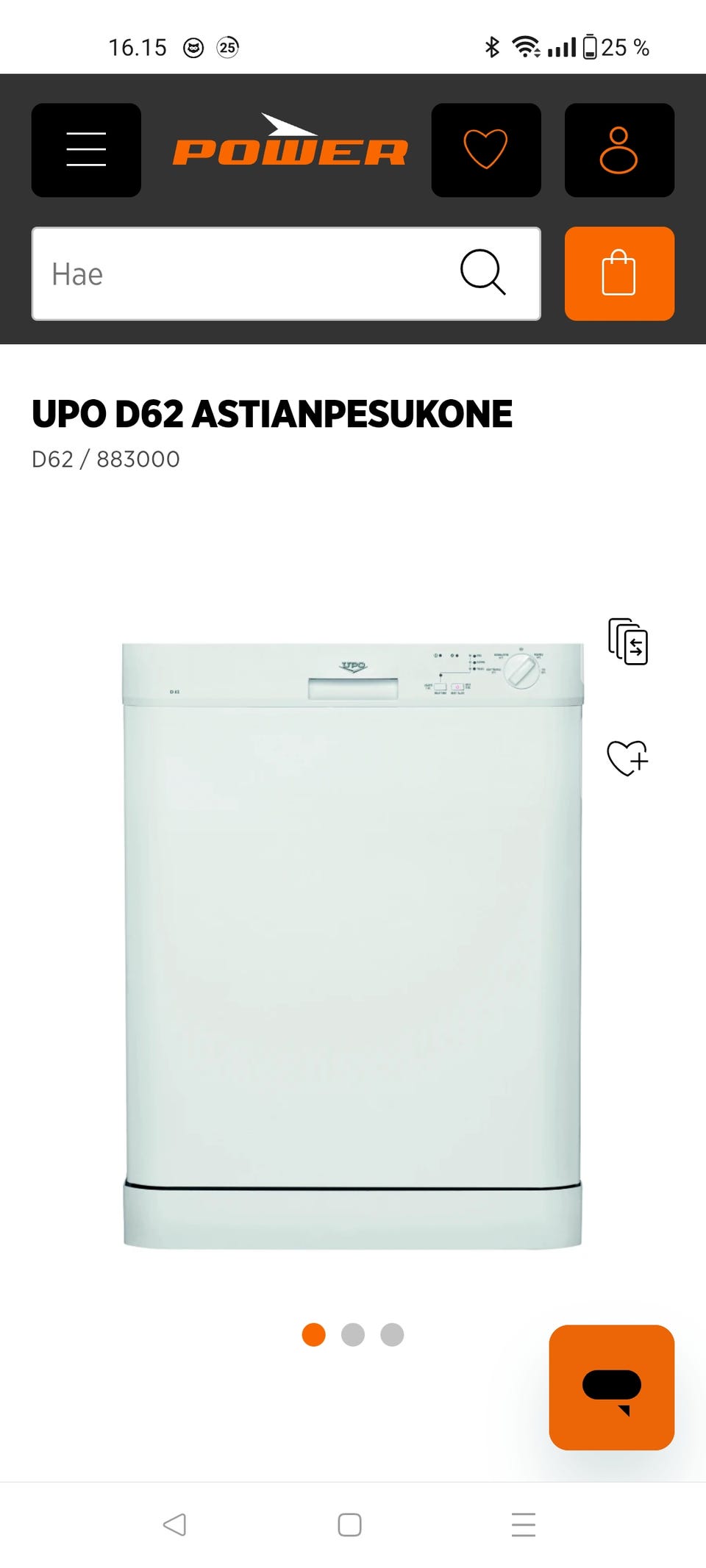Jump to the second product image dot

353,1334
